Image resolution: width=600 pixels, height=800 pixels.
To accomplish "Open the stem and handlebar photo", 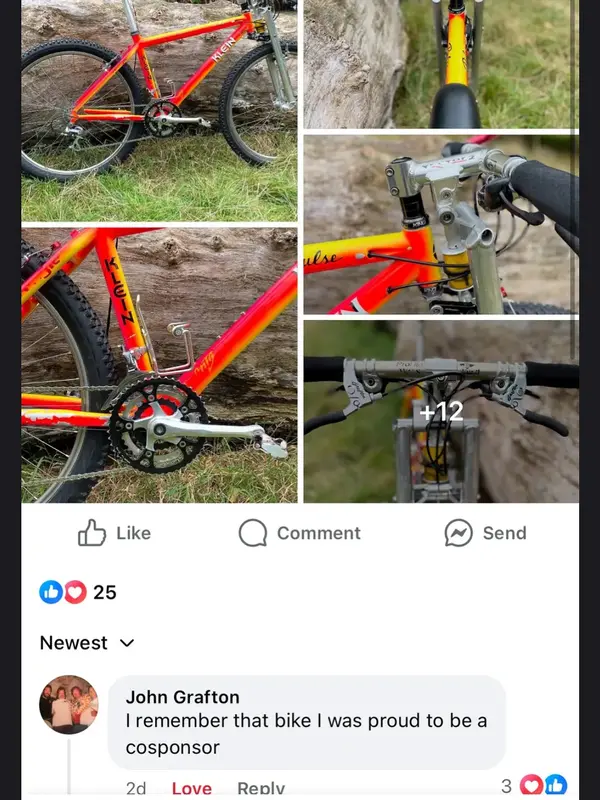I will click(x=441, y=224).
